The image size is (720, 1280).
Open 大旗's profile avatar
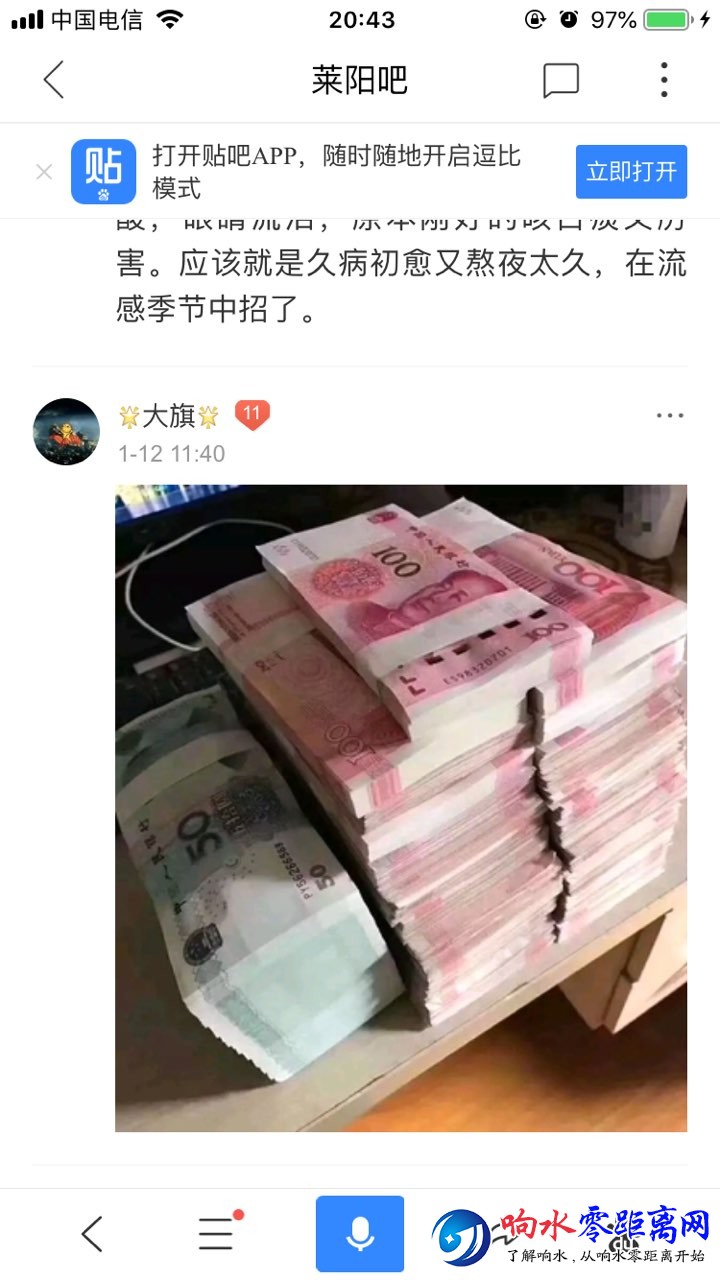click(x=67, y=432)
